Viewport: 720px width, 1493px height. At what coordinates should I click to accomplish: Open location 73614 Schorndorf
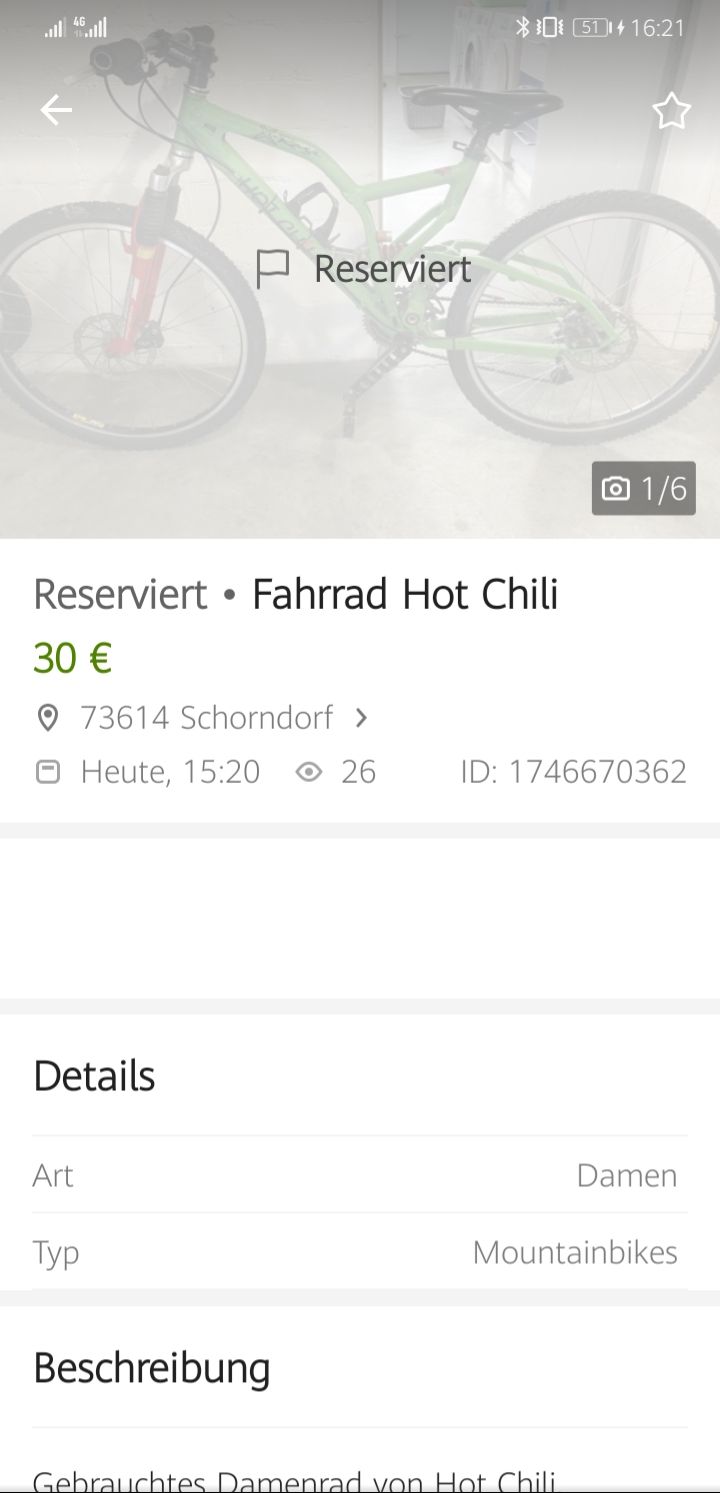tap(207, 717)
